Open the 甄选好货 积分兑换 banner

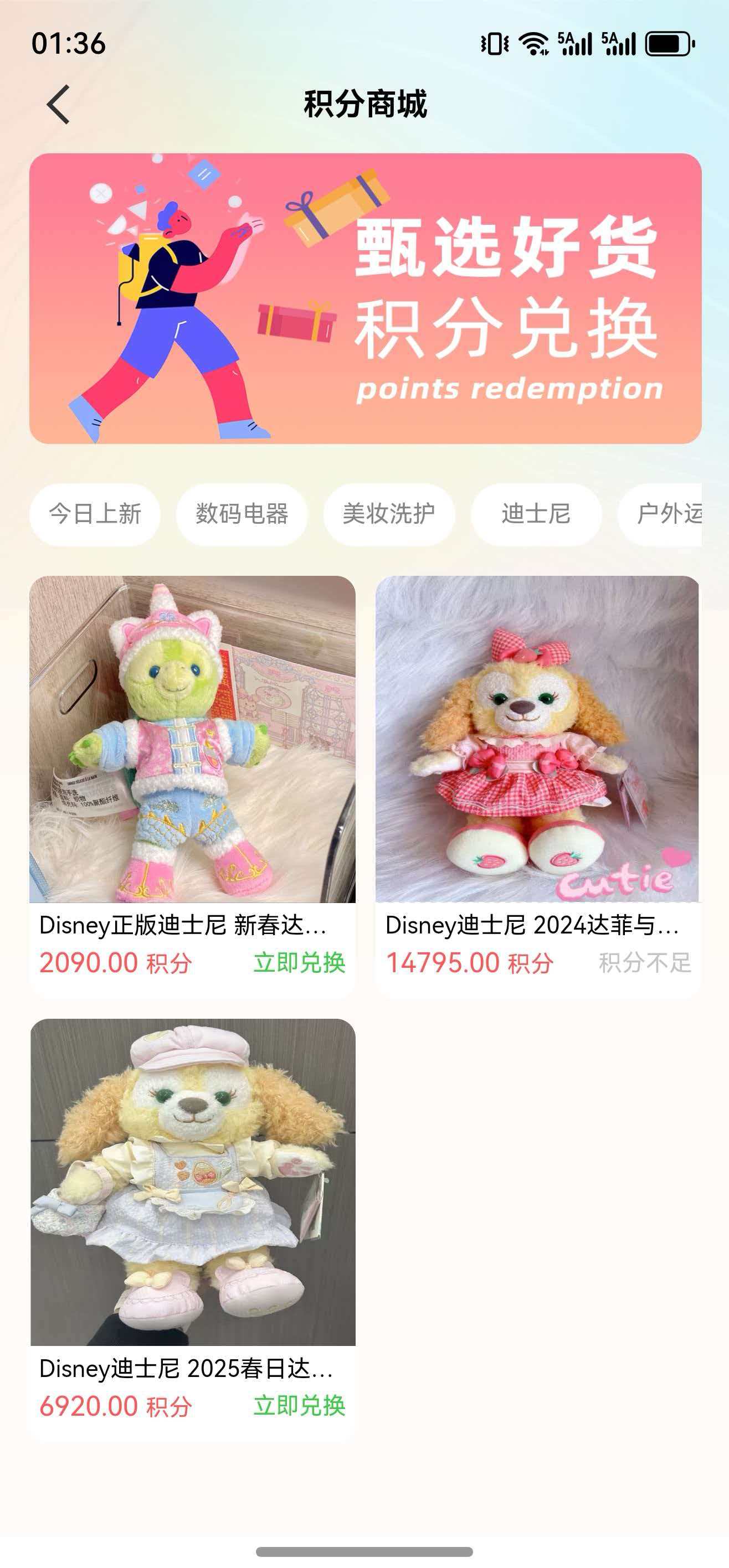point(366,298)
